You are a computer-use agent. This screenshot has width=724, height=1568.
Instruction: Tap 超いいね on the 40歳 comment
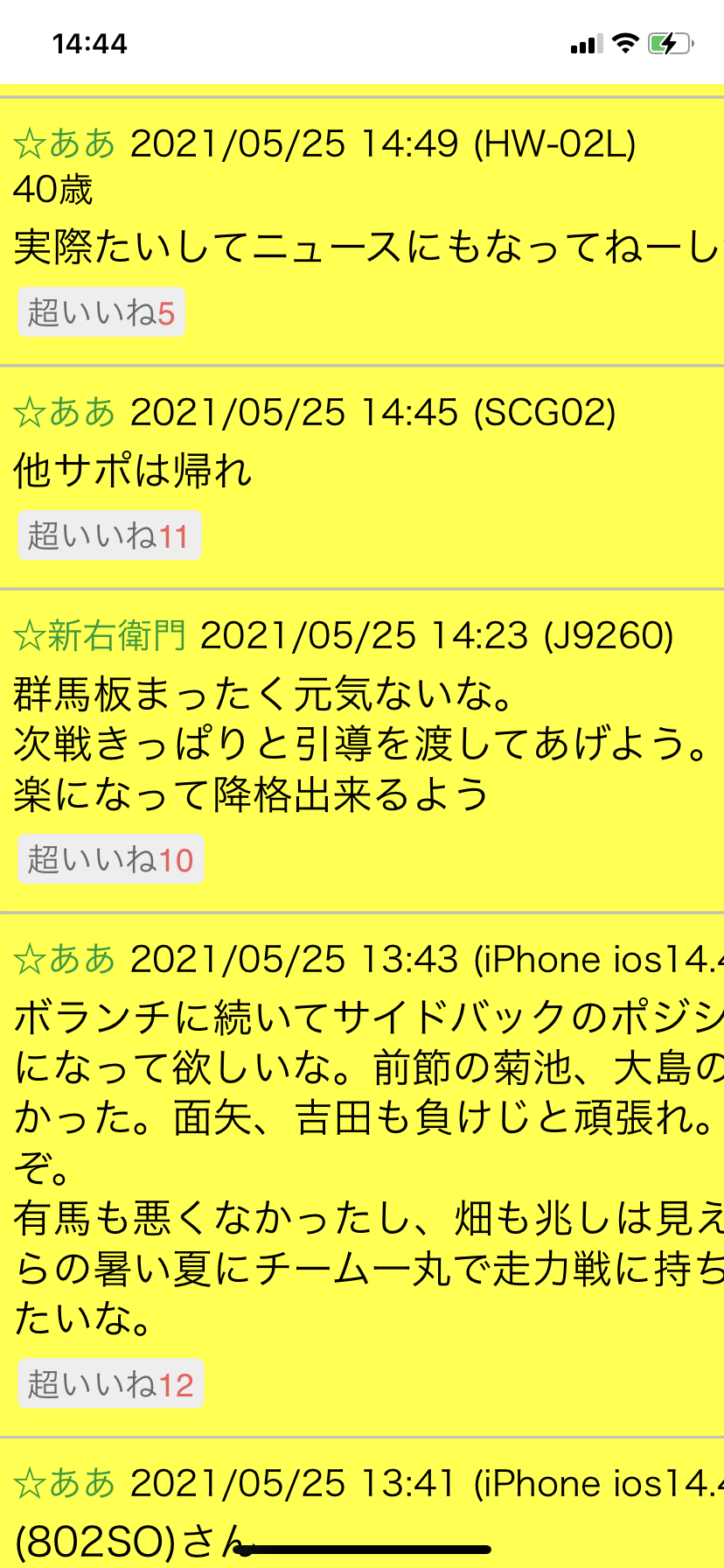coord(101,312)
